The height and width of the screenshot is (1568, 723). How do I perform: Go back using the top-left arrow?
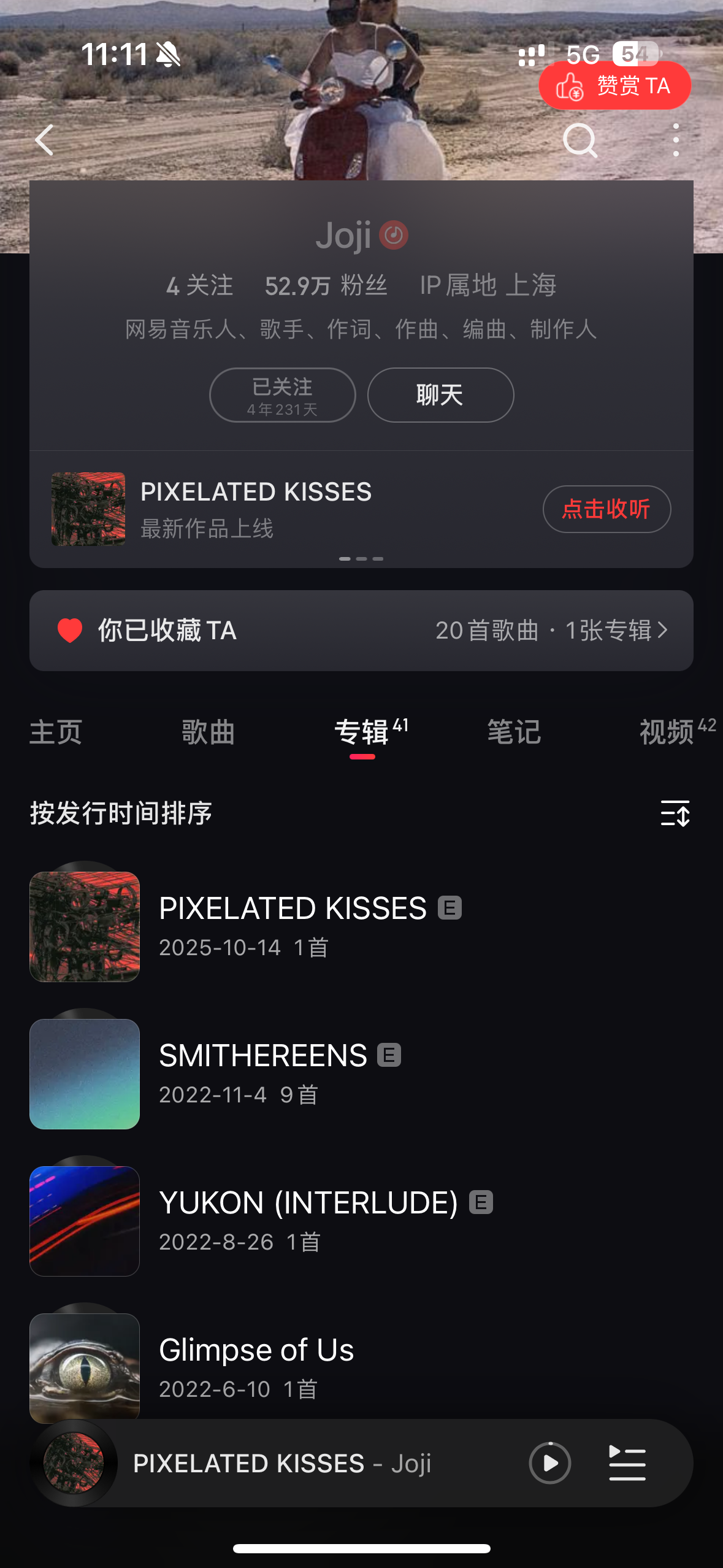(x=45, y=140)
